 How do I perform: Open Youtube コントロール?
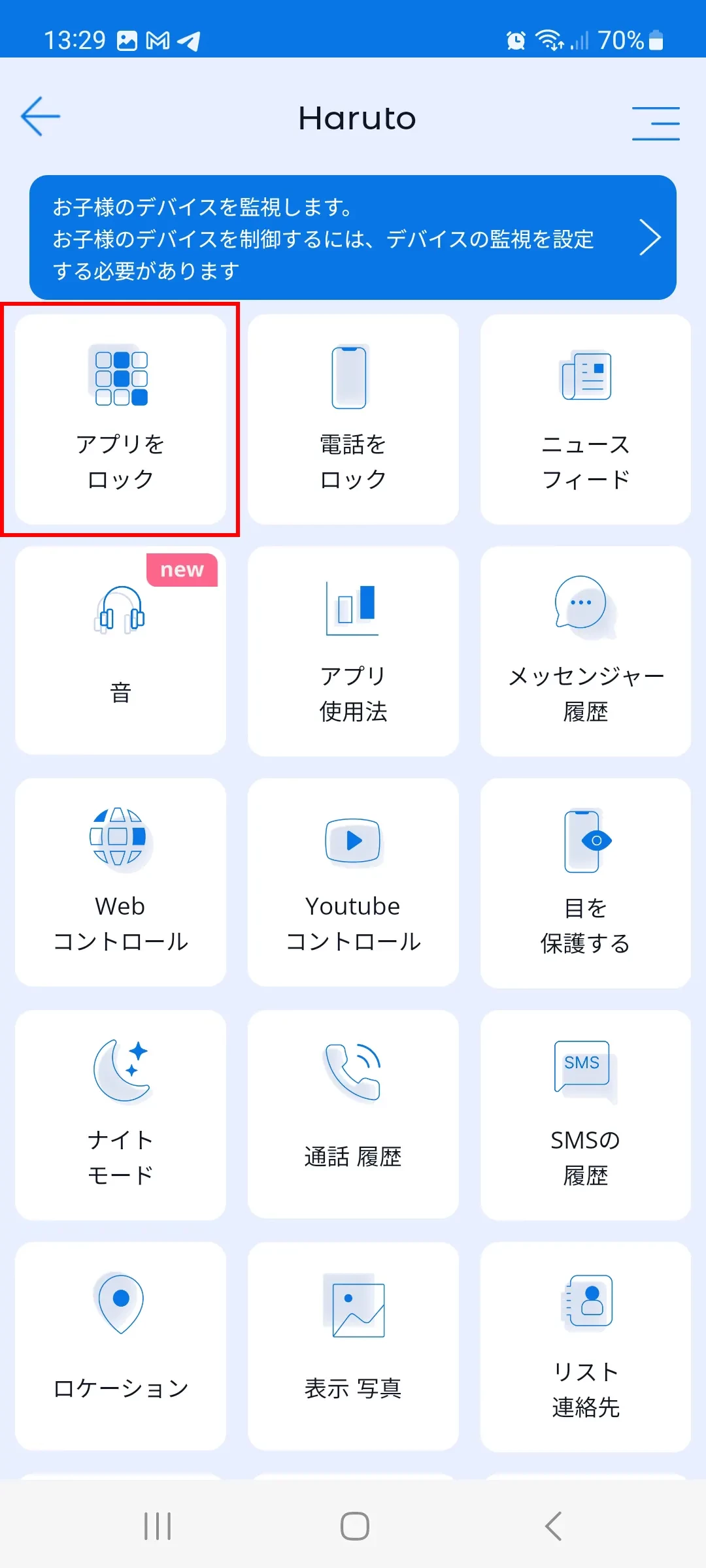point(353,883)
